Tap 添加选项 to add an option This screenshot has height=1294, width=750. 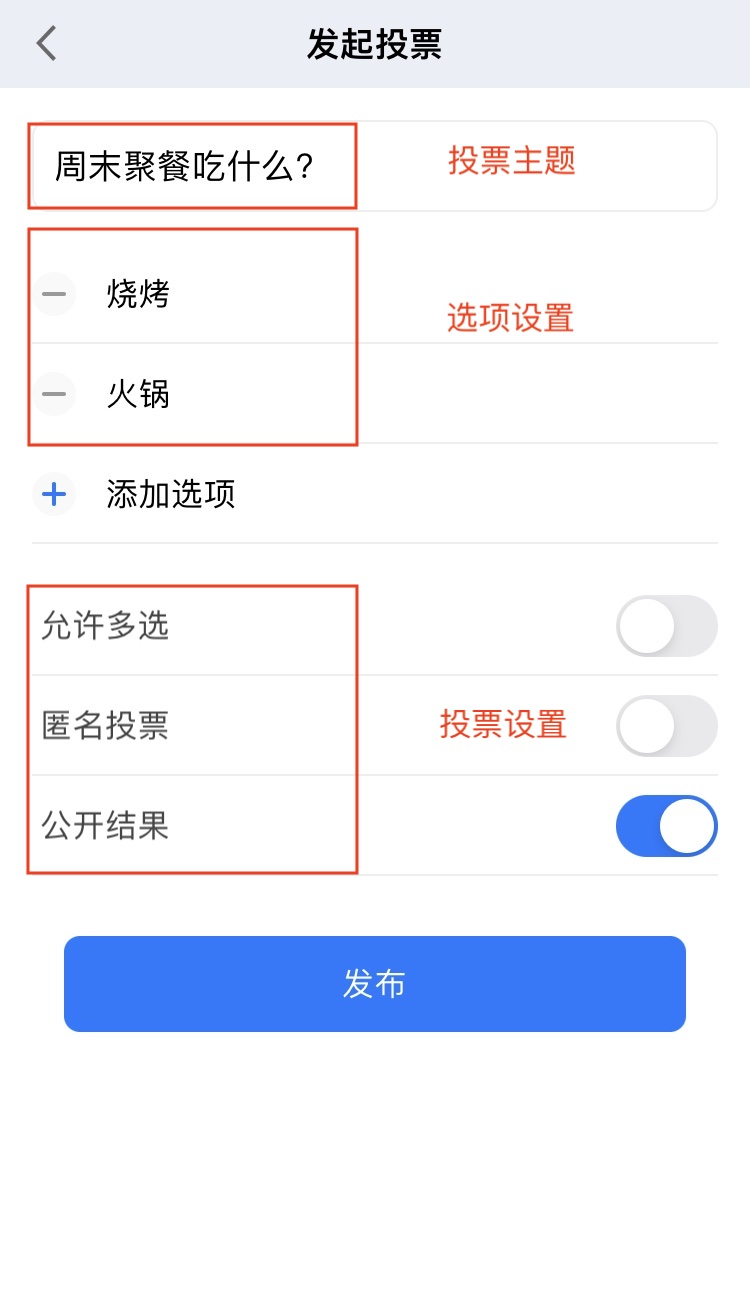click(x=170, y=494)
